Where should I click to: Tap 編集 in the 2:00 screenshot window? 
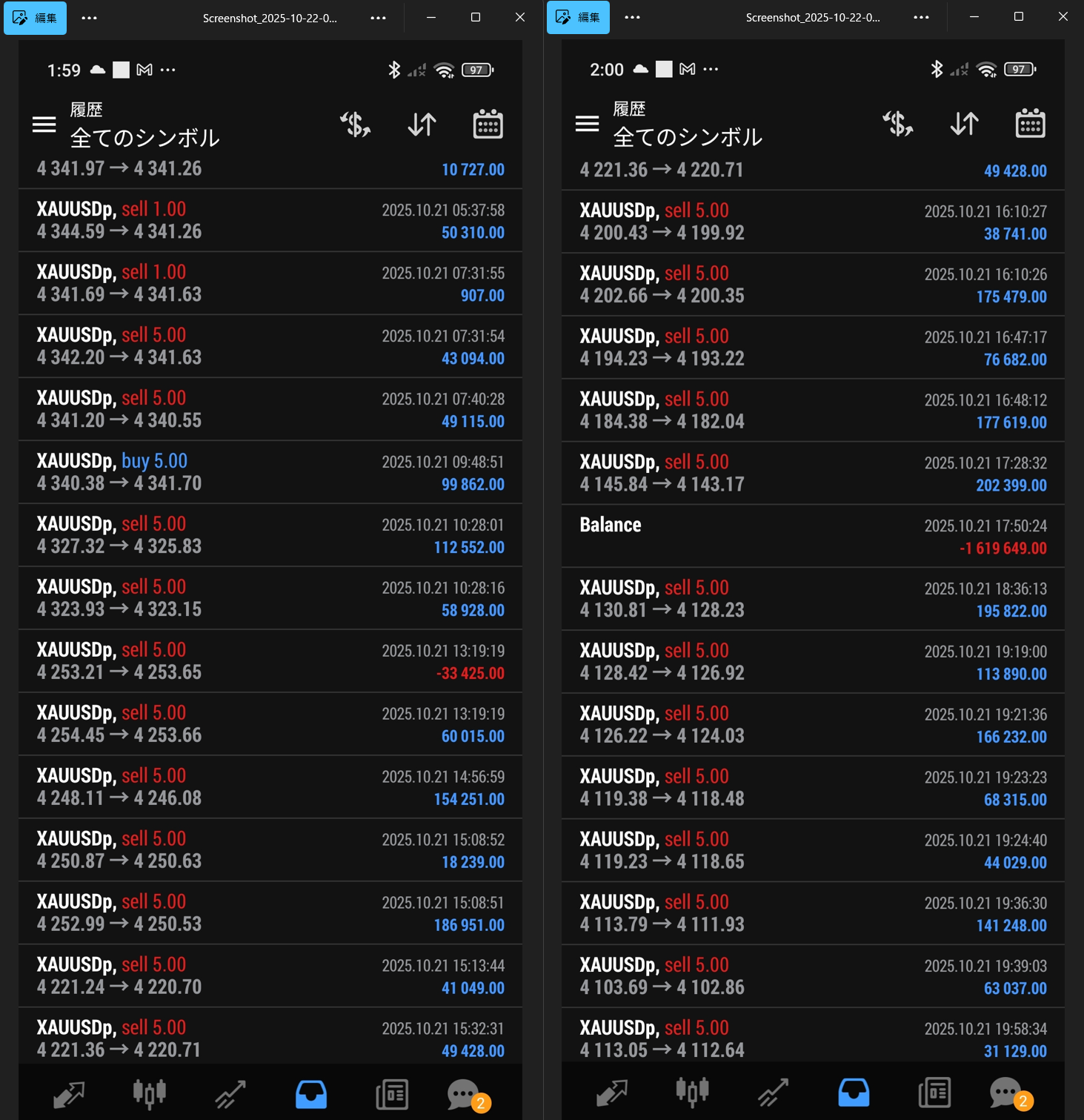click(578, 17)
